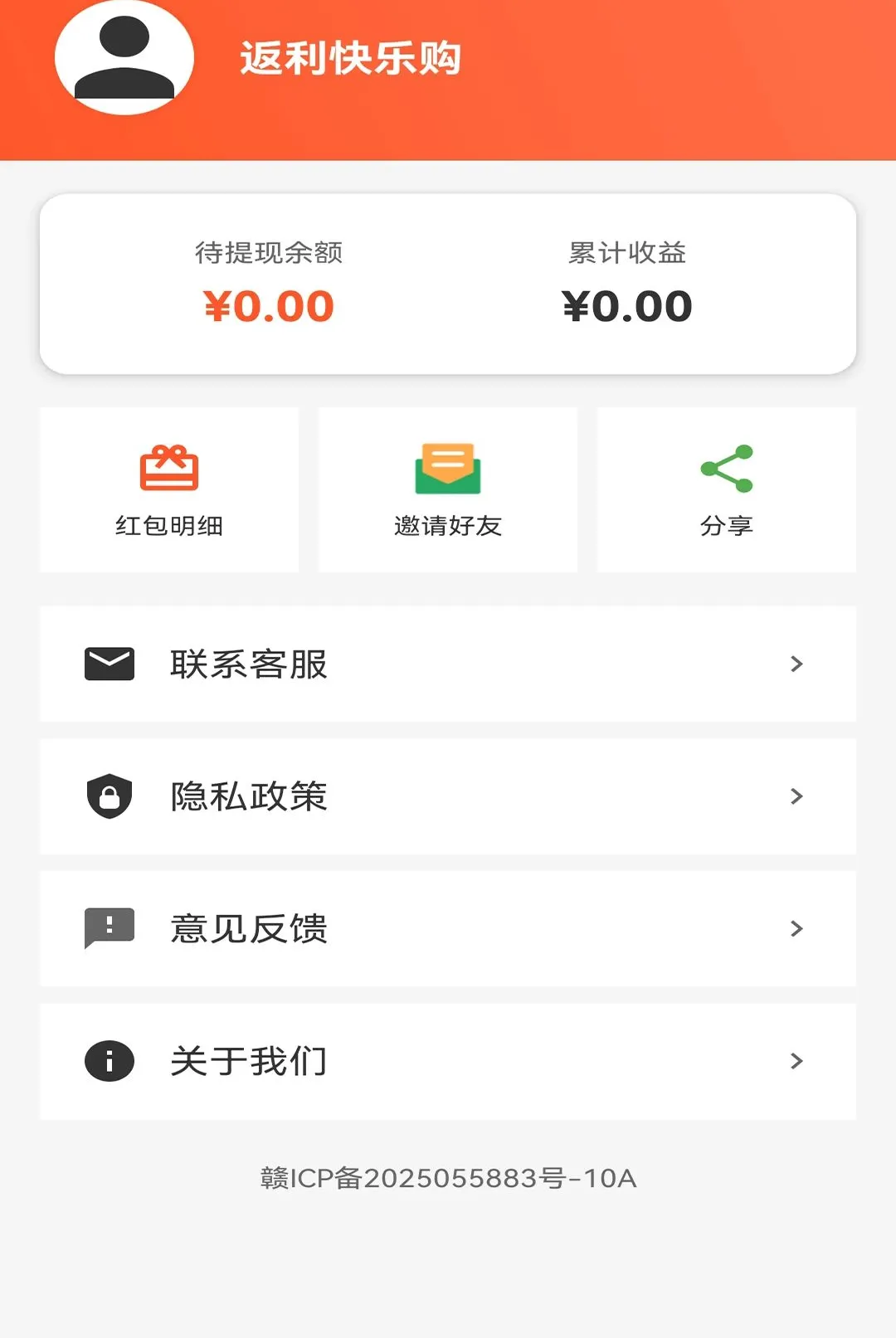This screenshot has height=1338, width=896.
Task: Open 意见反馈 feedback row
Action: pos(448,929)
